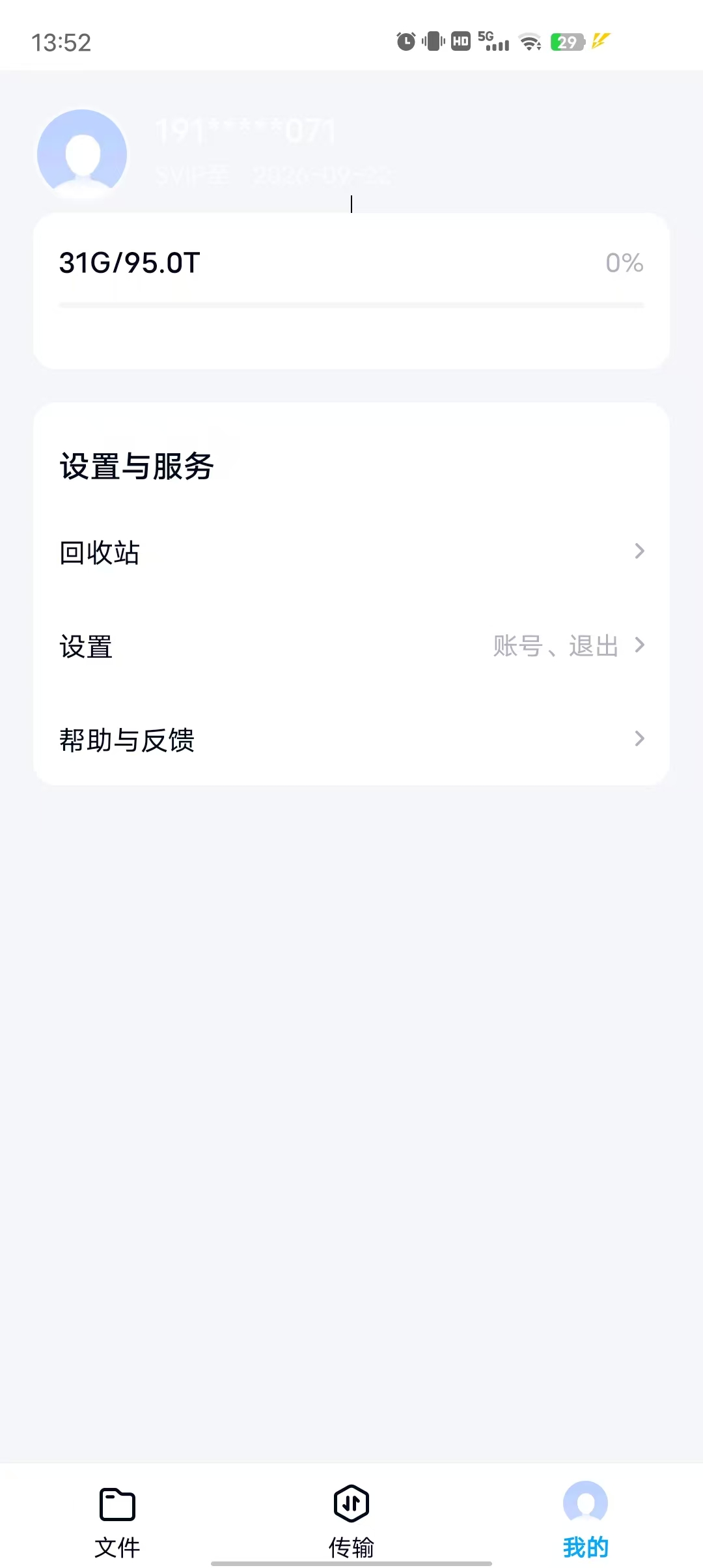
Task: Open 帮助与反馈 help page
Action: [x=127, y=740]
